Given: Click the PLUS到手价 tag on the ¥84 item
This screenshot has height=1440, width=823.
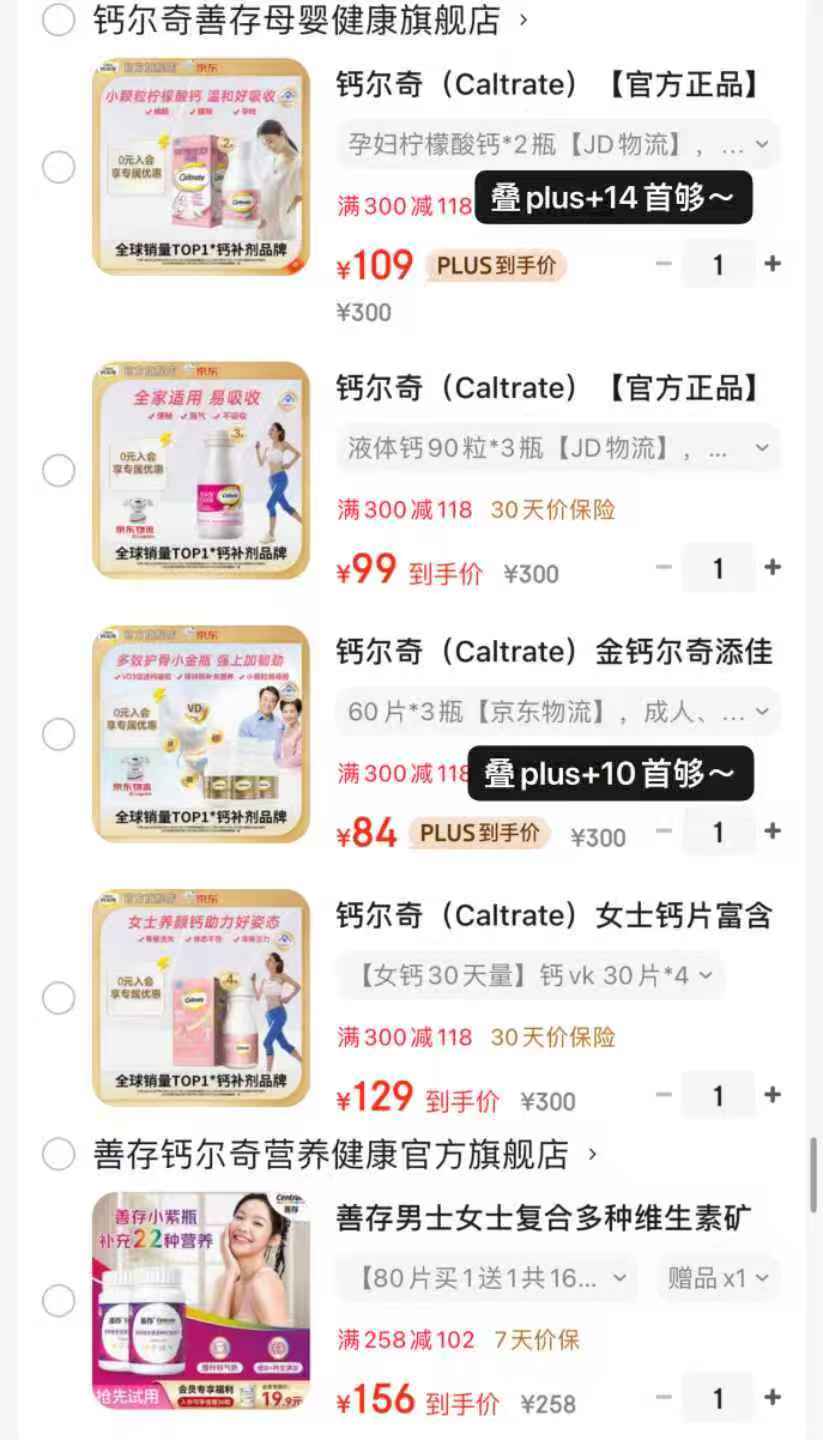Looking at the screenshot, I should click(480, 831).
